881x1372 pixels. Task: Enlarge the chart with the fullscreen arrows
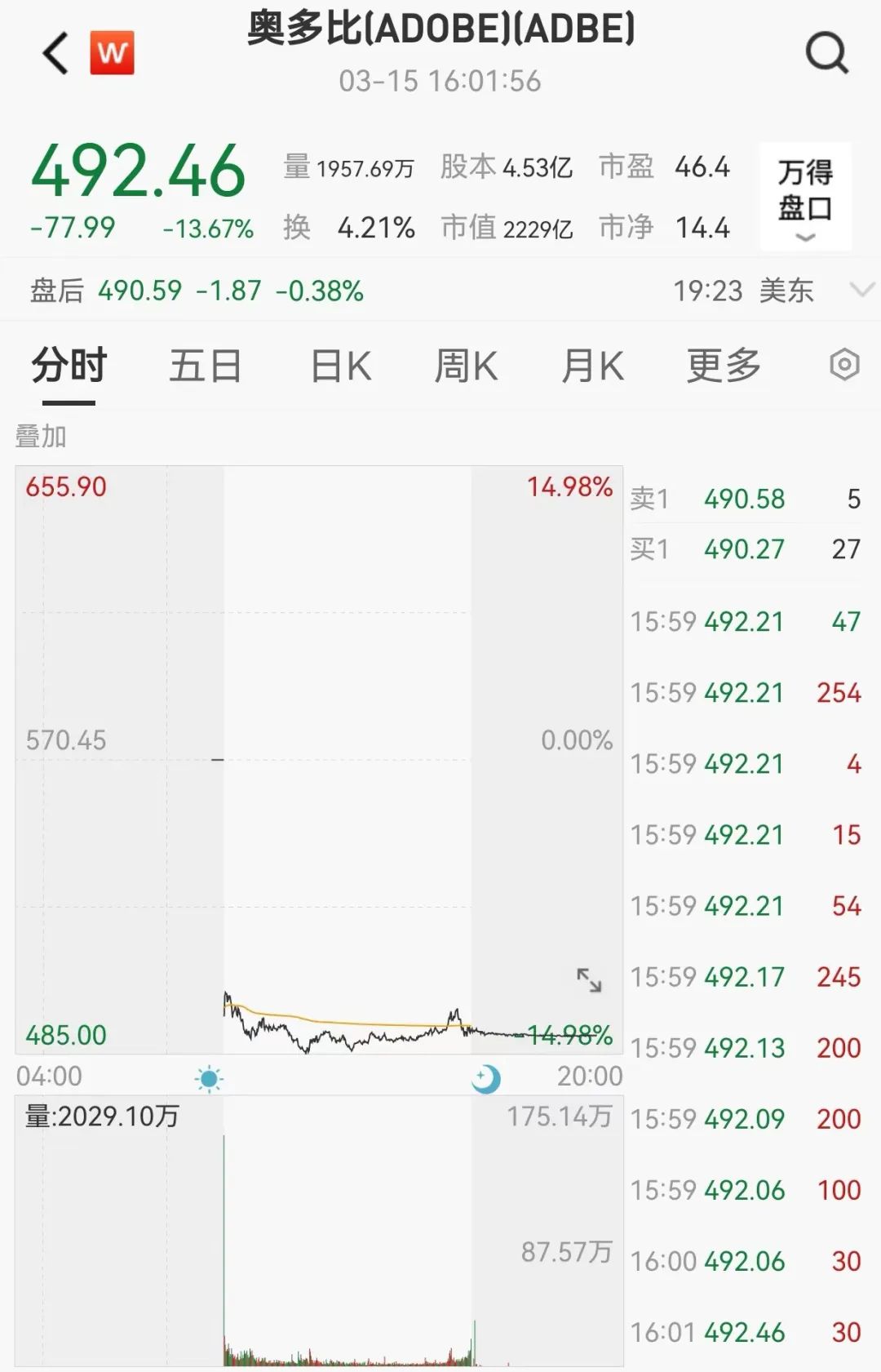(x=588, y=979)
